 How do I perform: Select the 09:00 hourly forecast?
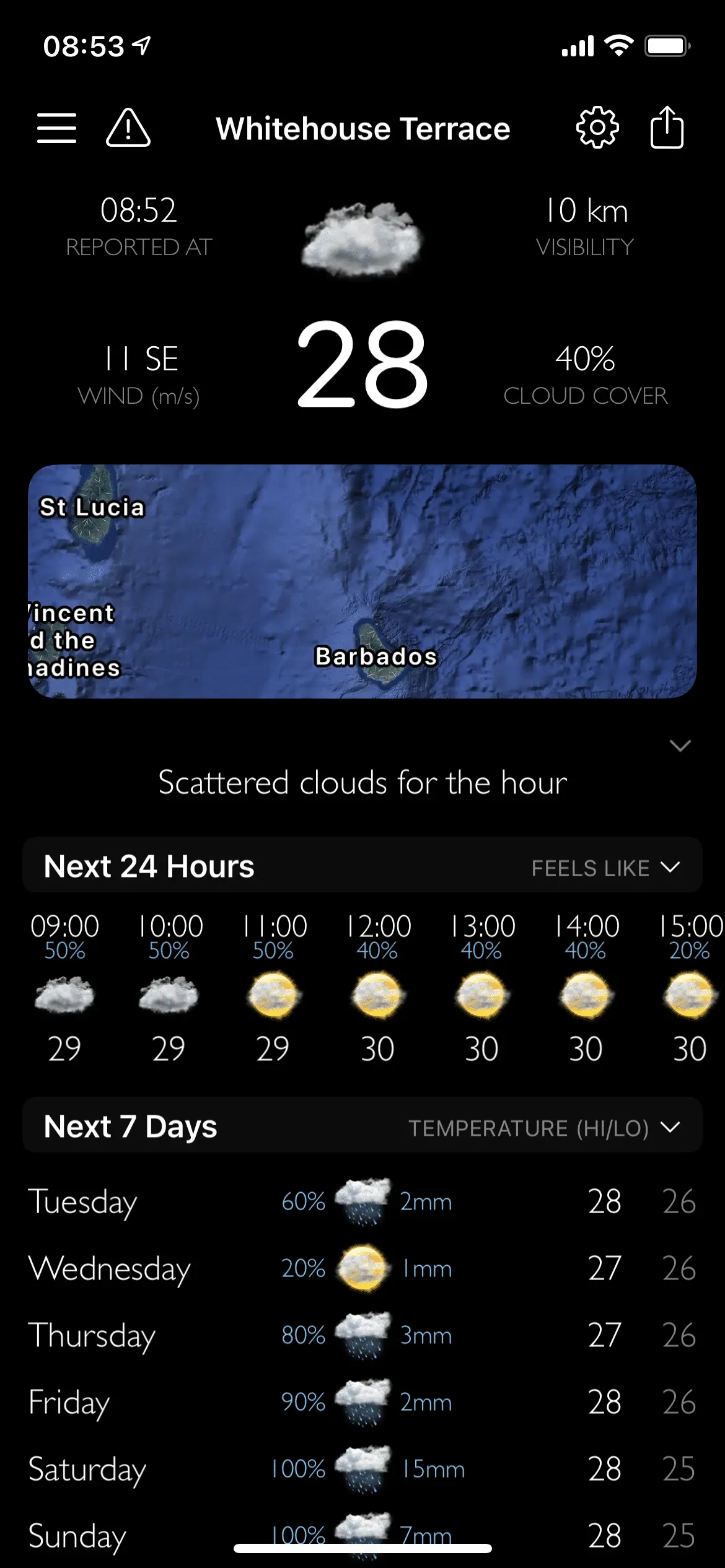pyautogui.click(x=65, y=988)
